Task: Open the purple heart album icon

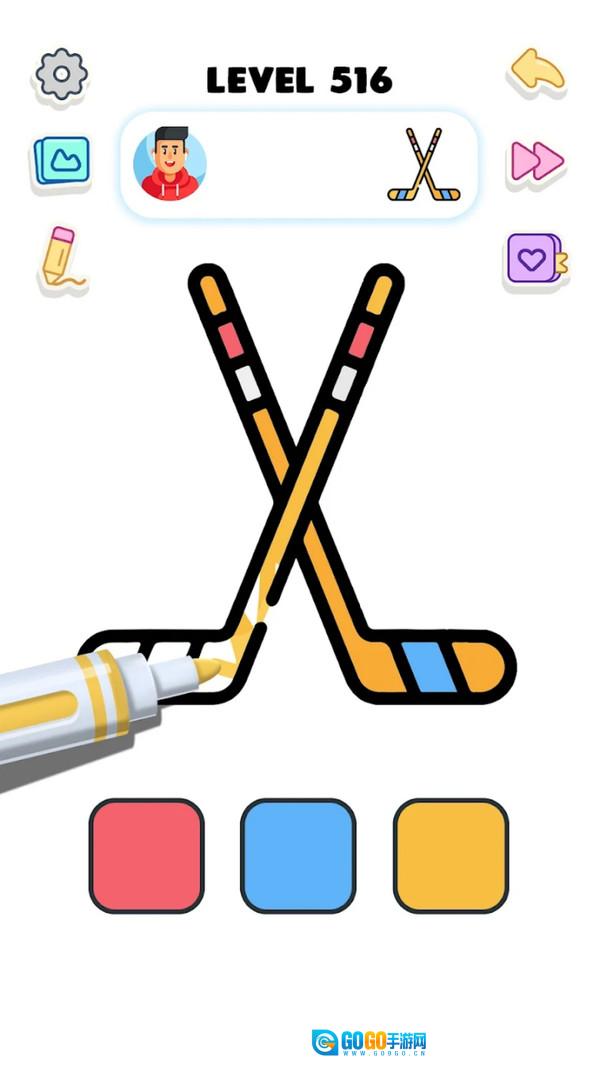Action: tap(536, 258)
